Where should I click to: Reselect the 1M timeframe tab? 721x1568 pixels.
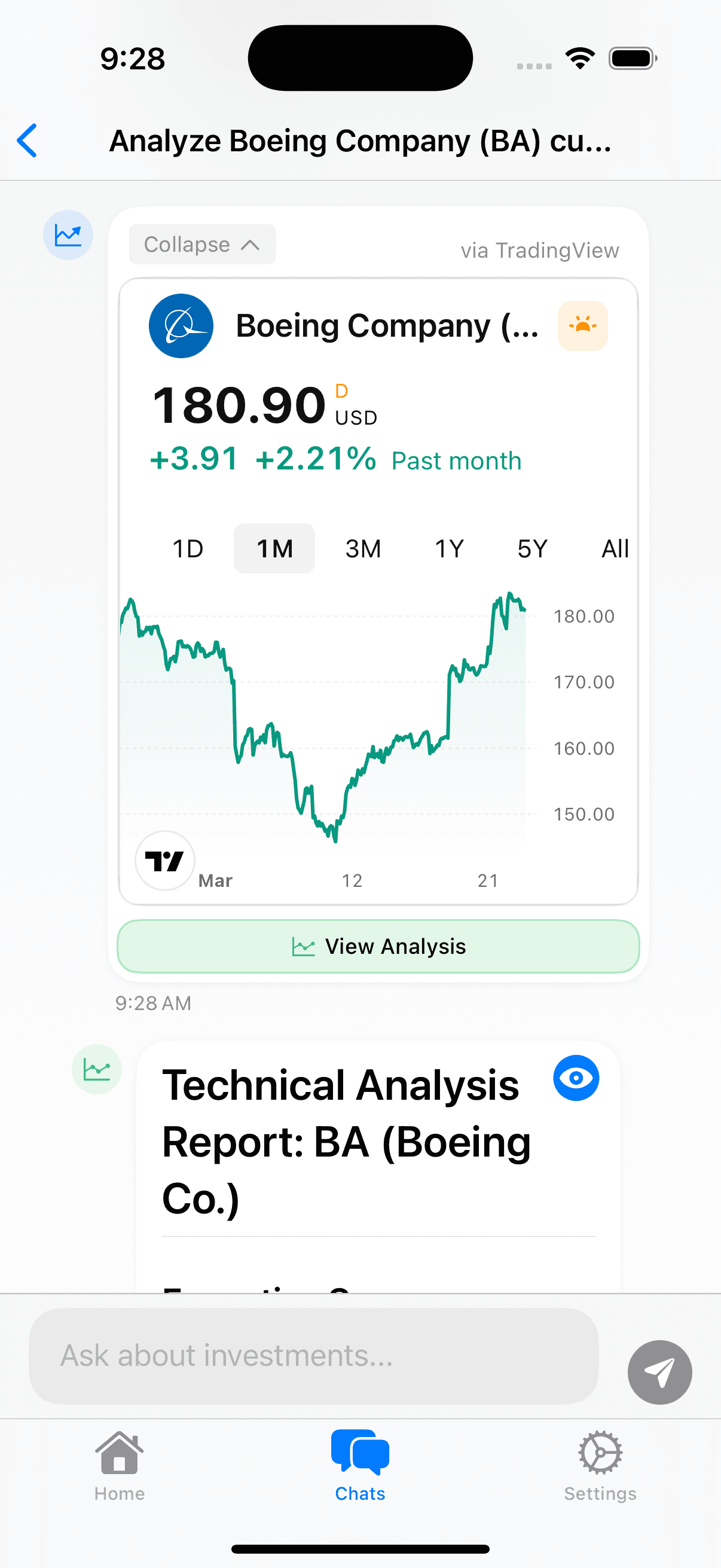[x=274, y=548]
